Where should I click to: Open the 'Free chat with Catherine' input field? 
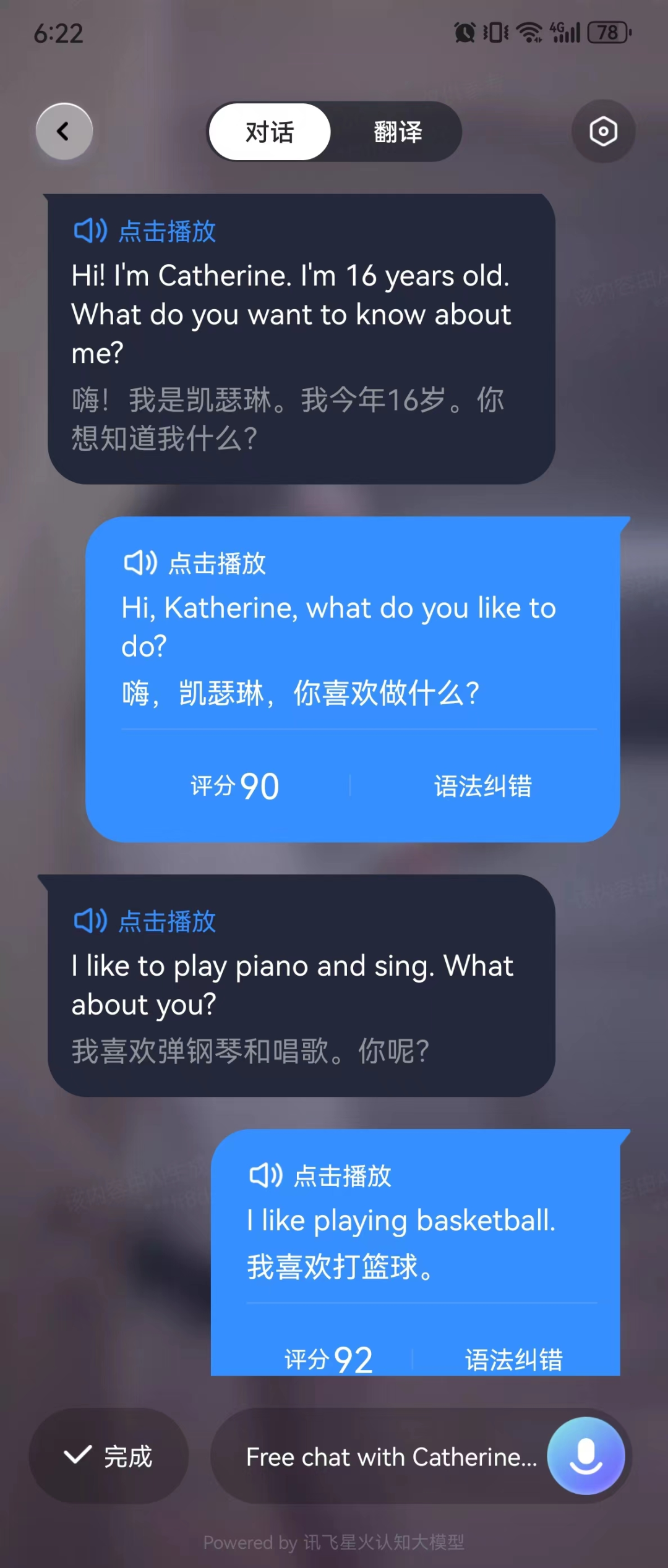pyautogui.click(x=390, y=1457)
